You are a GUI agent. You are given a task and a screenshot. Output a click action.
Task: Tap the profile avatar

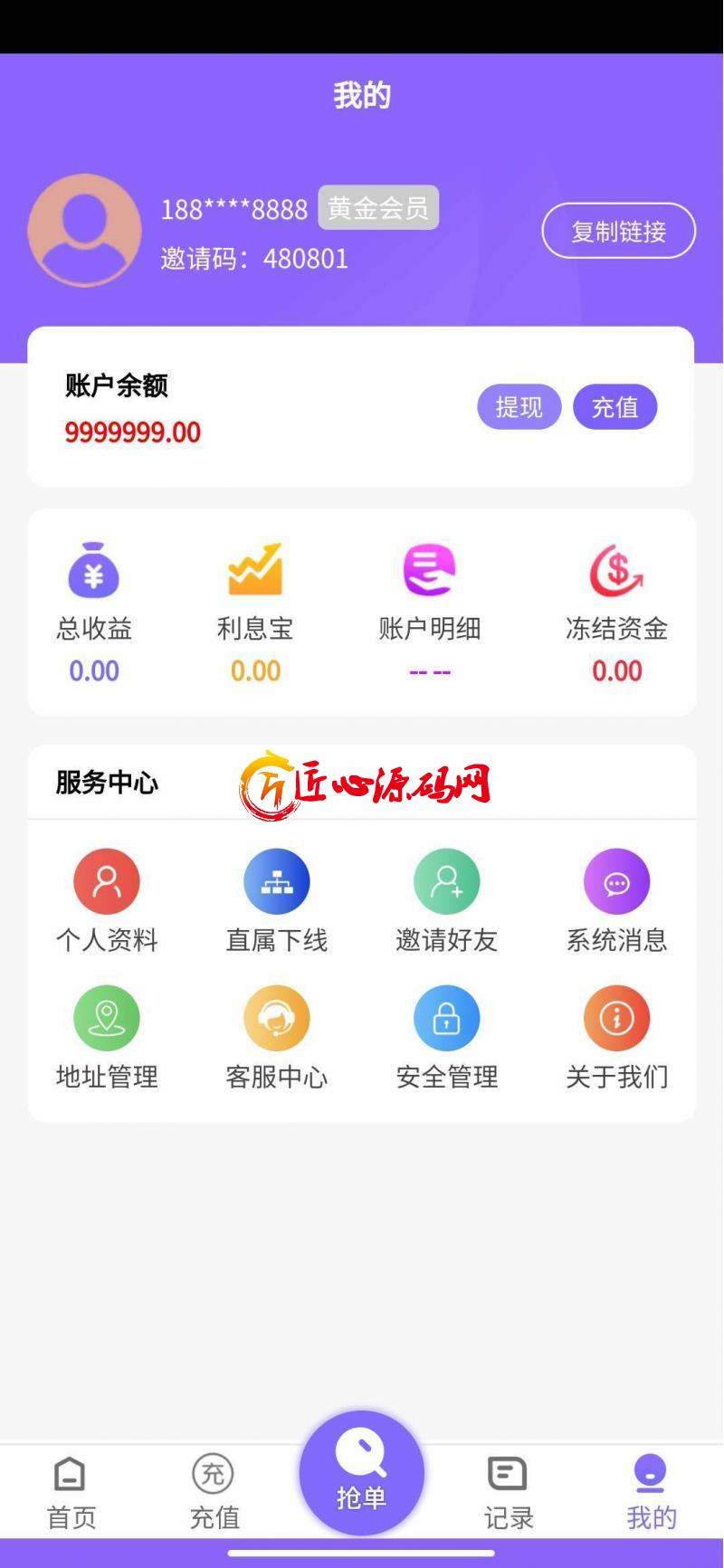(84, 231)
